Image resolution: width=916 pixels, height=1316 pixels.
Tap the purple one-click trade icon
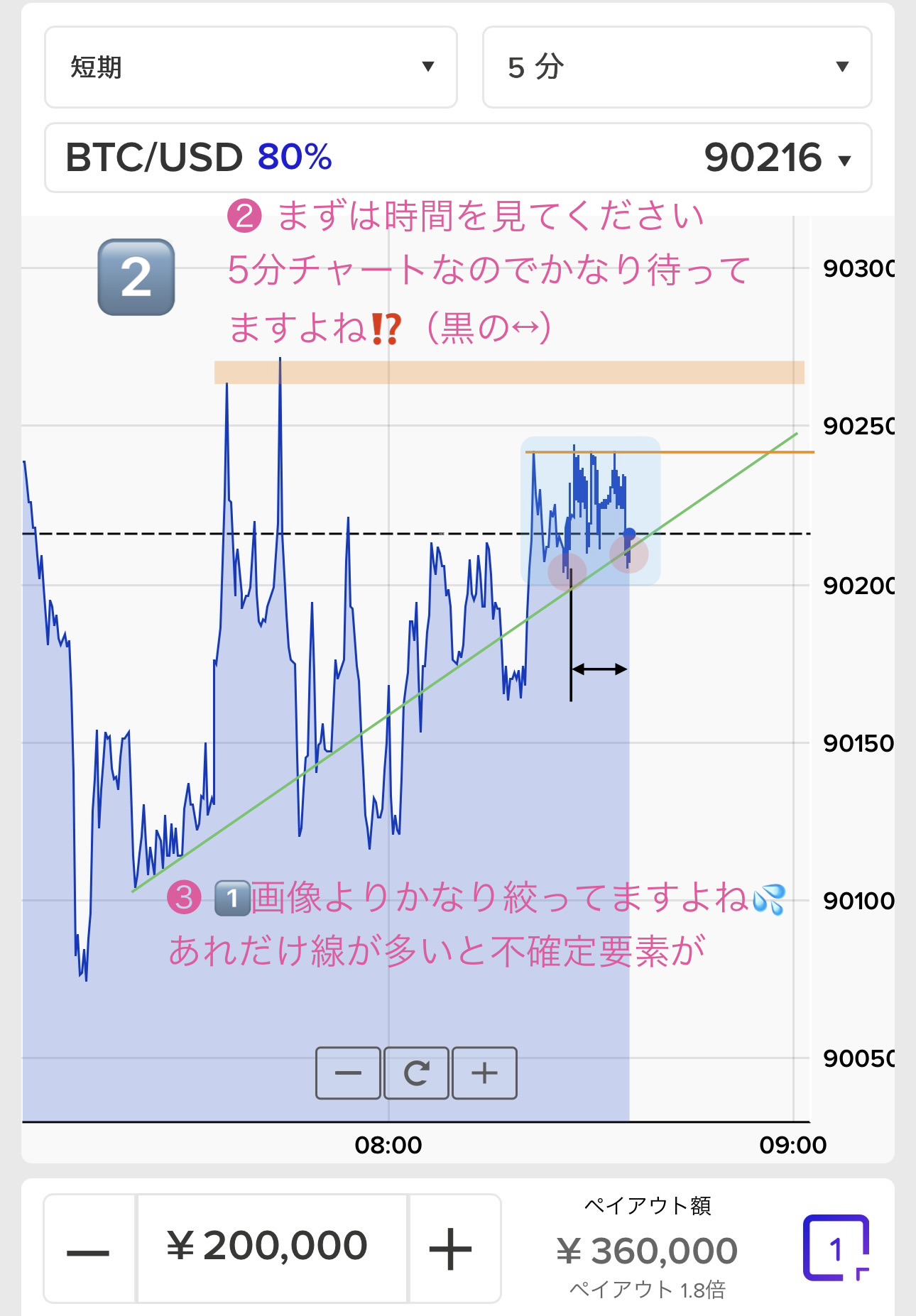click(836, 1249)
